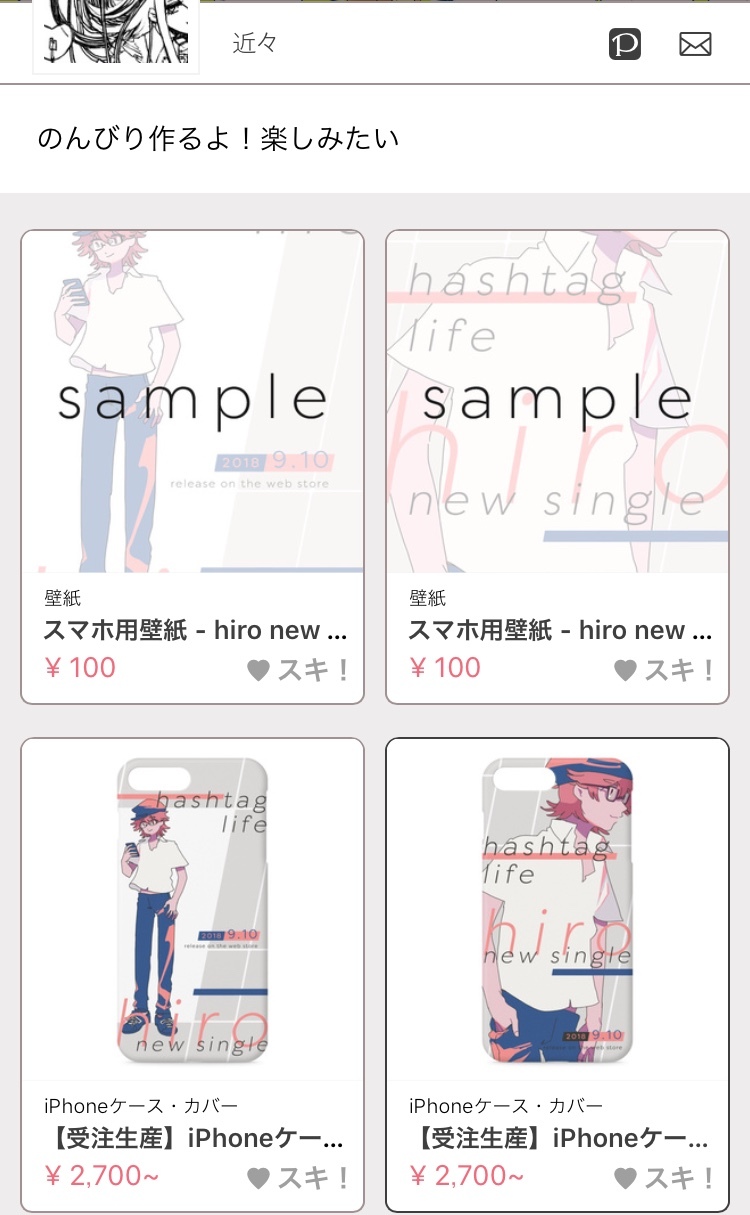Open the shop's pixiv profile icon

click(625, 44)
